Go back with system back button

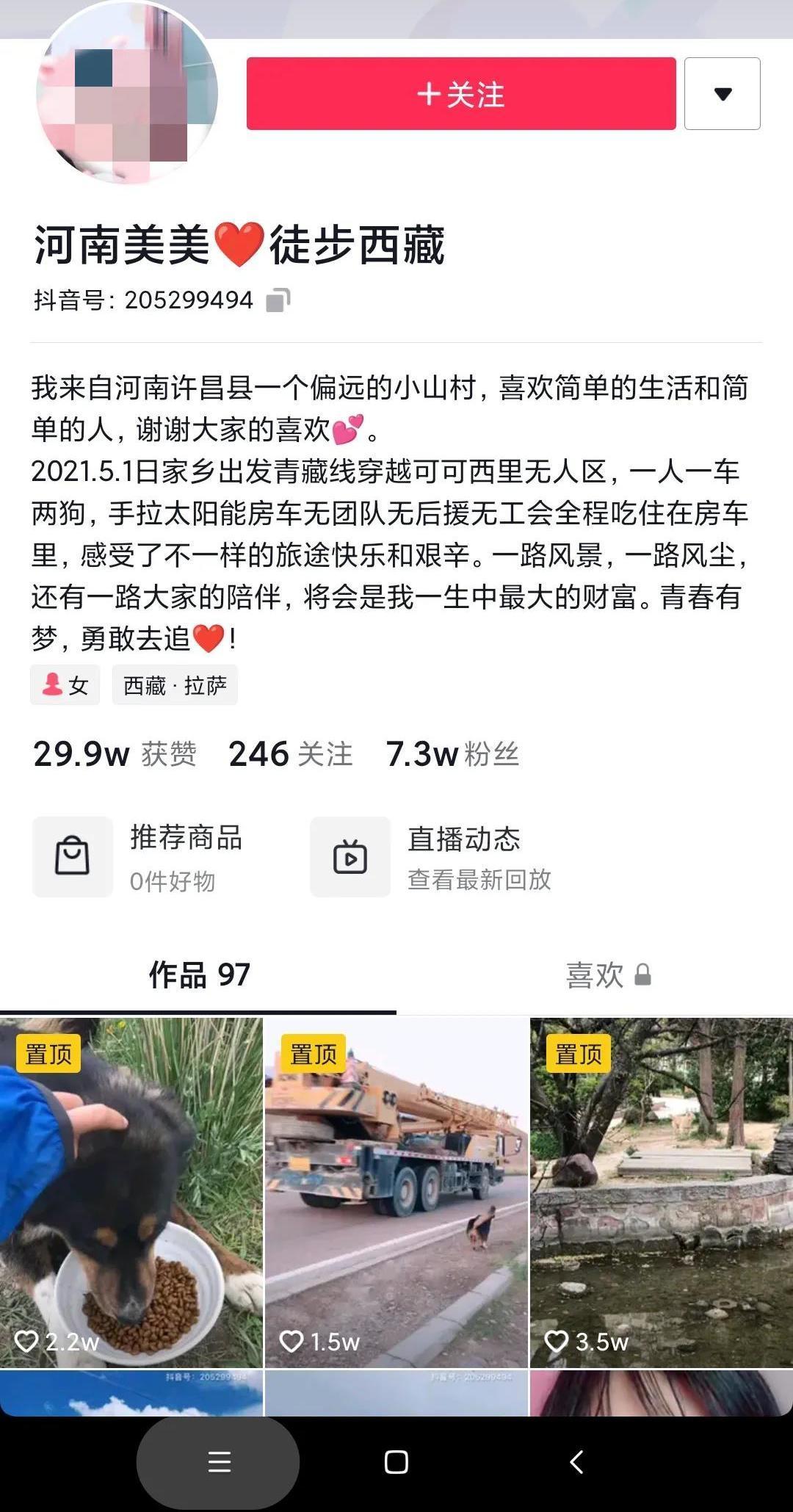[x=577, y=1461]
